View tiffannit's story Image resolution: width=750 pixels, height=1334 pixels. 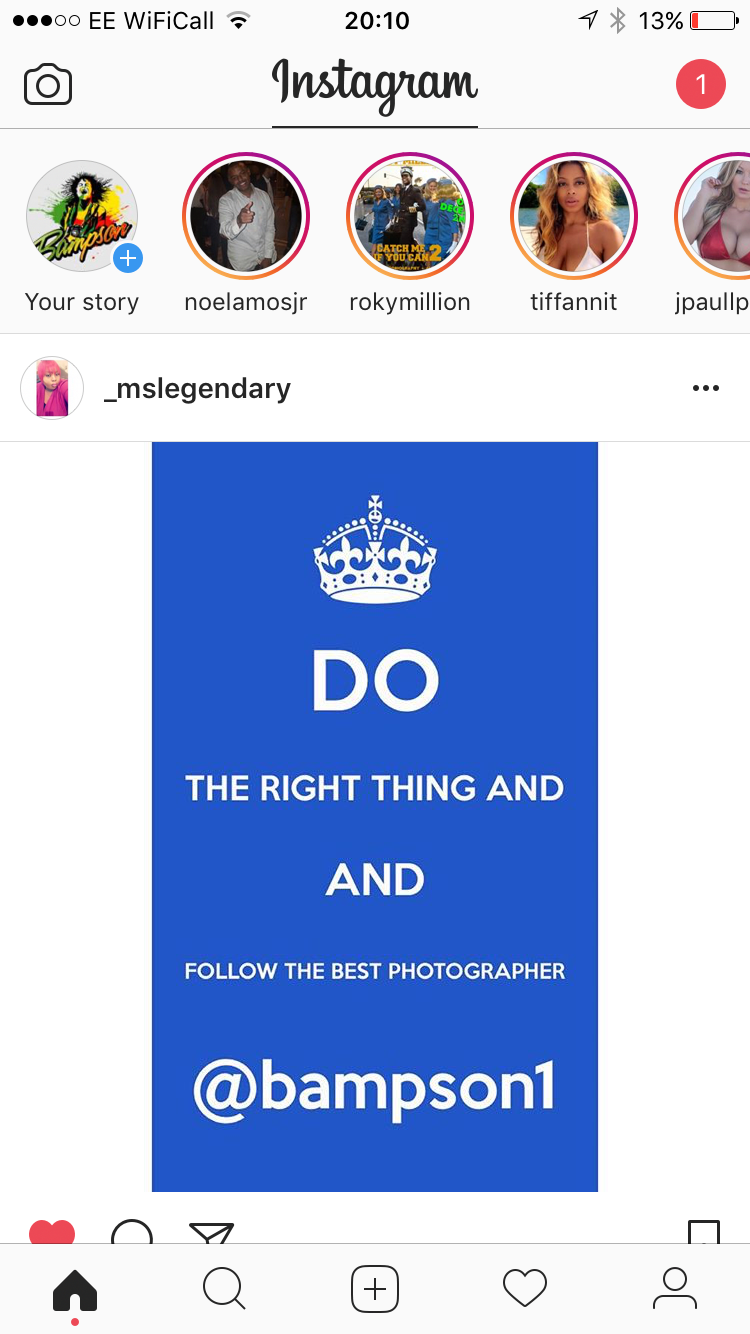(574, 217)
